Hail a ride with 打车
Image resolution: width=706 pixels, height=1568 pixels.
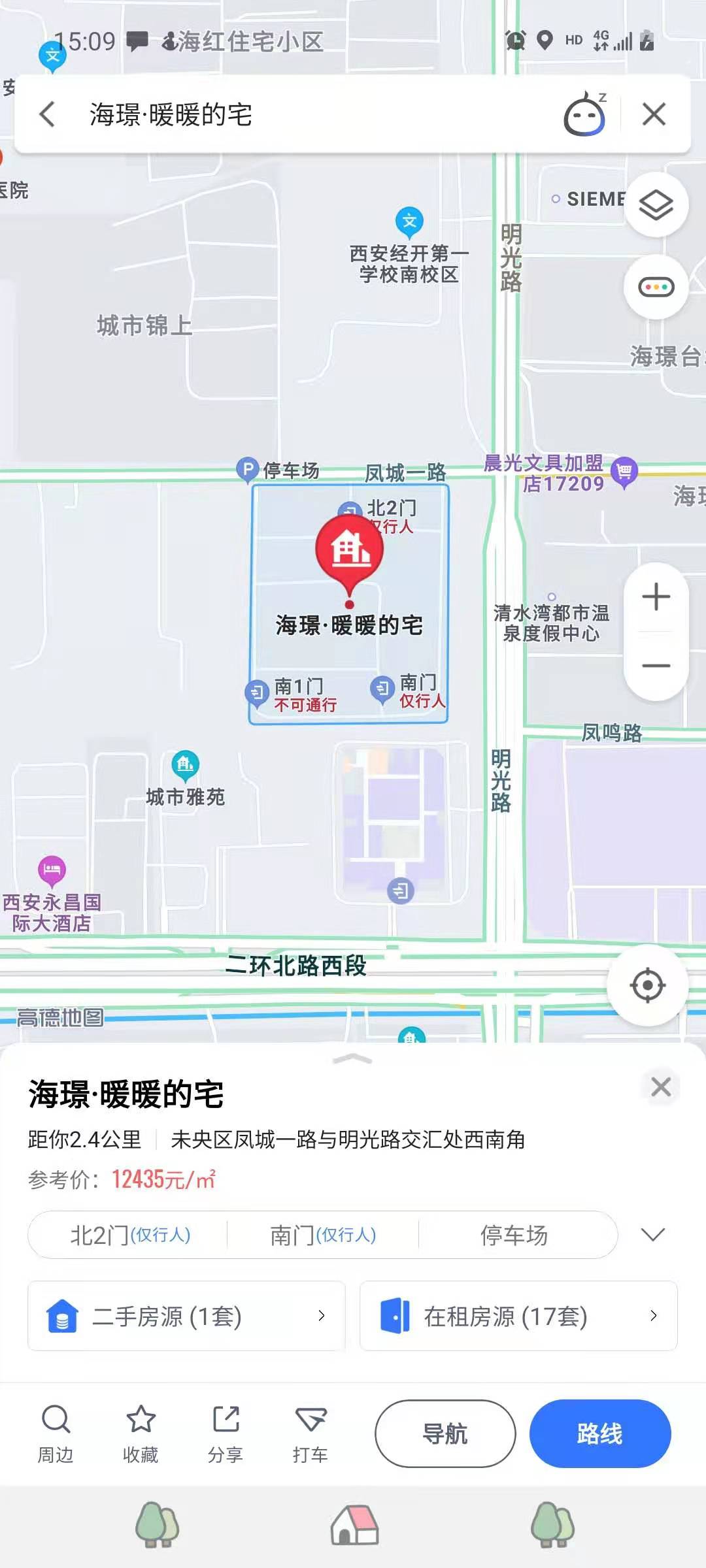click(x=311, y=1433)
